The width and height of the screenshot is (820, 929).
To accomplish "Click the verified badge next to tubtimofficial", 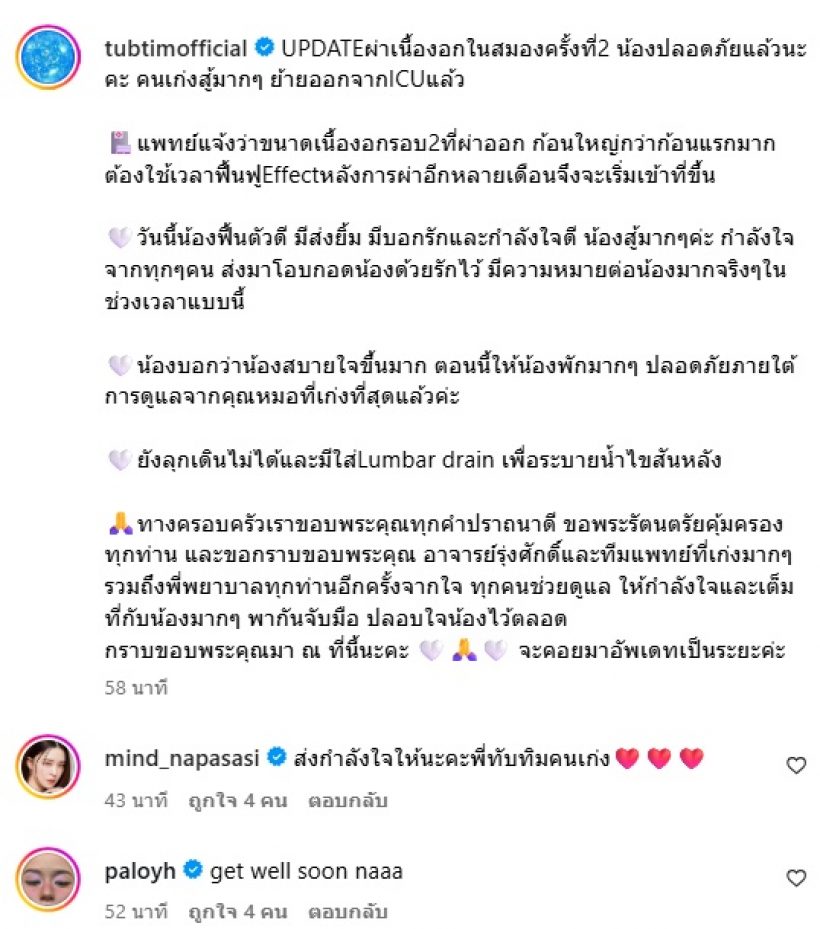I will click(264, 46).
